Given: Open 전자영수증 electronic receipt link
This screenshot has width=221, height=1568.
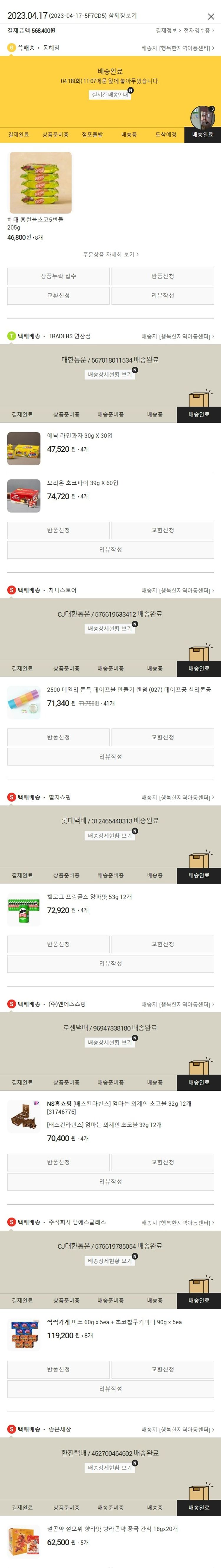Looking at the screenshot, I should click(x=198, y=30).
